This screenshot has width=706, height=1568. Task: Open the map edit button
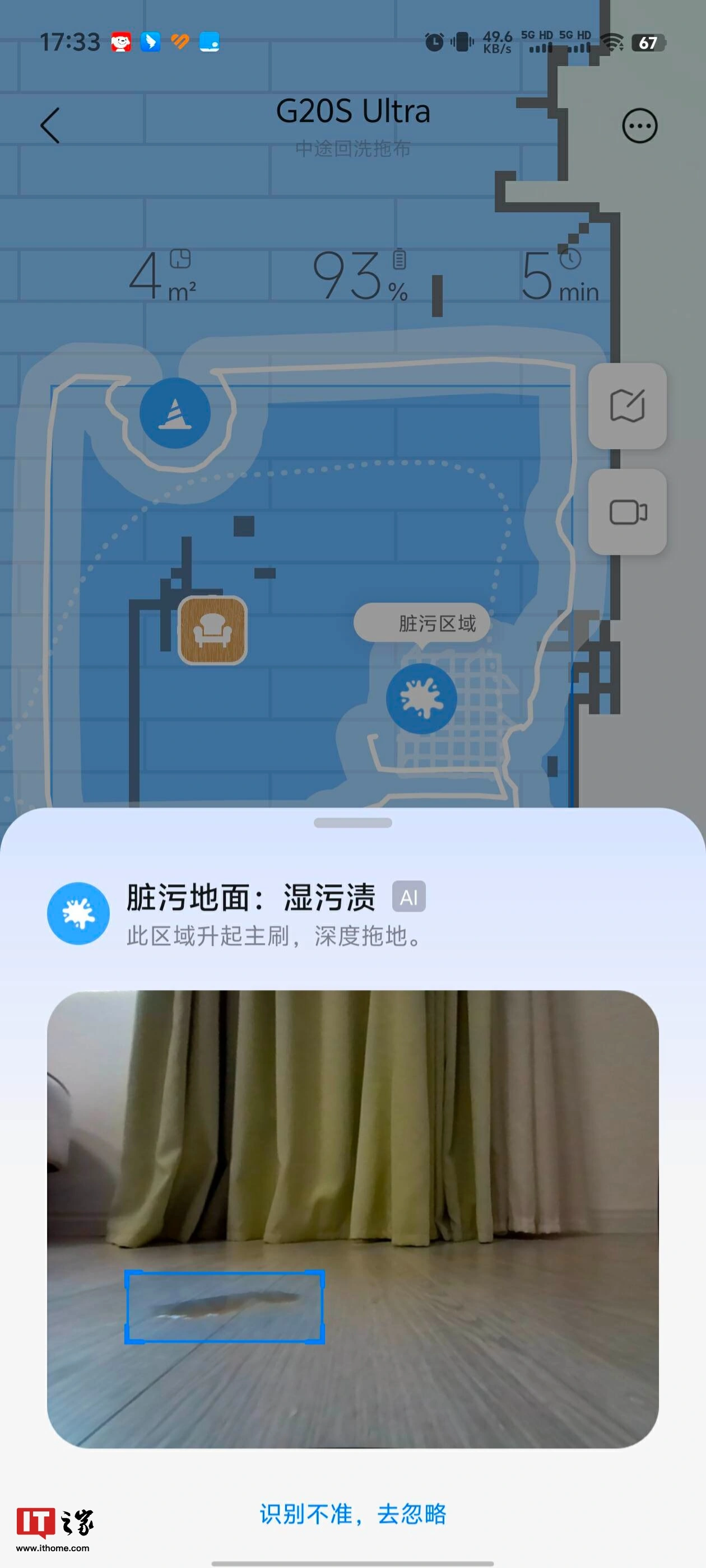tap(627, 406)
